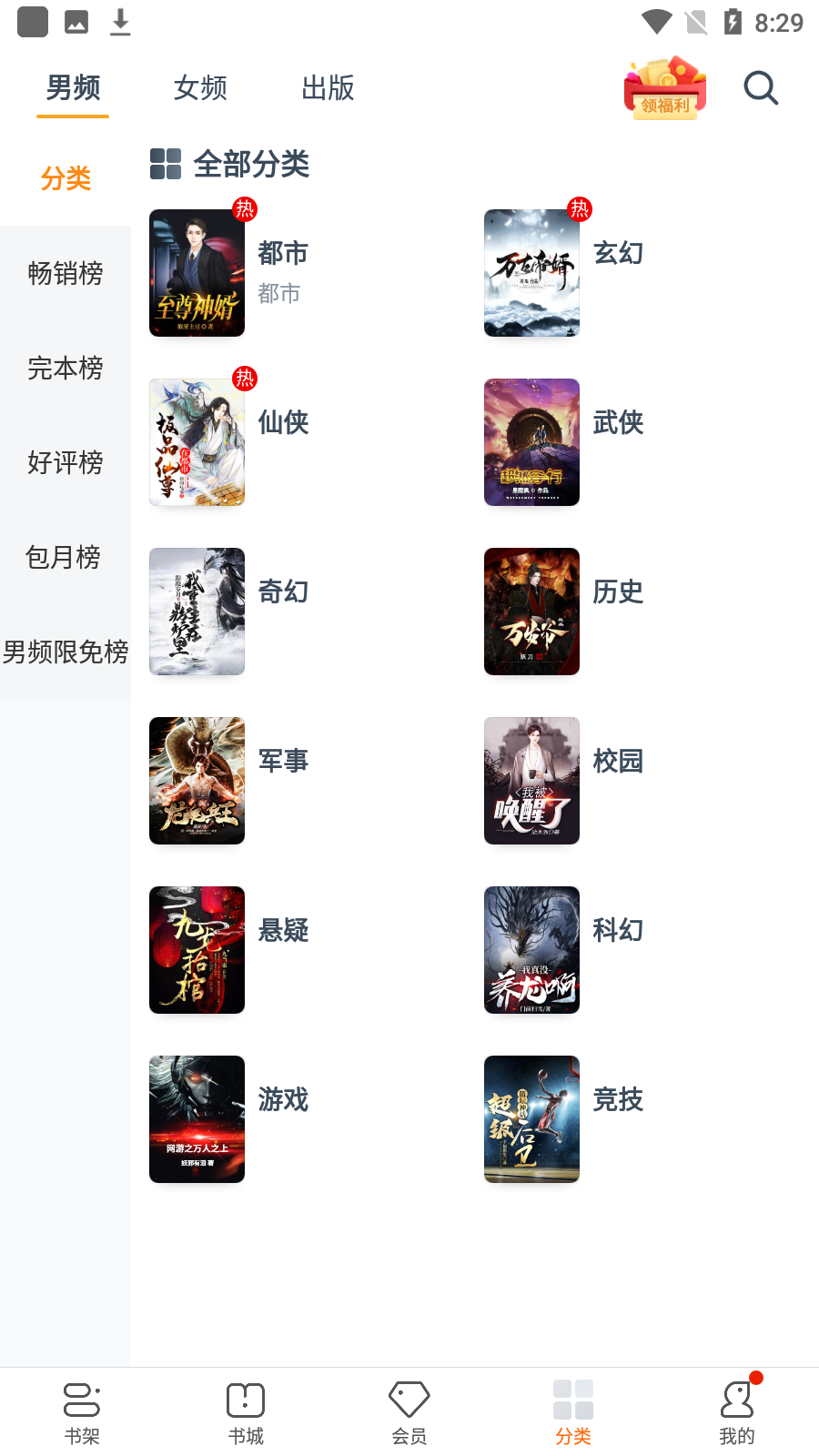
Task: Tap the 仙侠 cover with hot badge
Action: [x=197, y=442]
